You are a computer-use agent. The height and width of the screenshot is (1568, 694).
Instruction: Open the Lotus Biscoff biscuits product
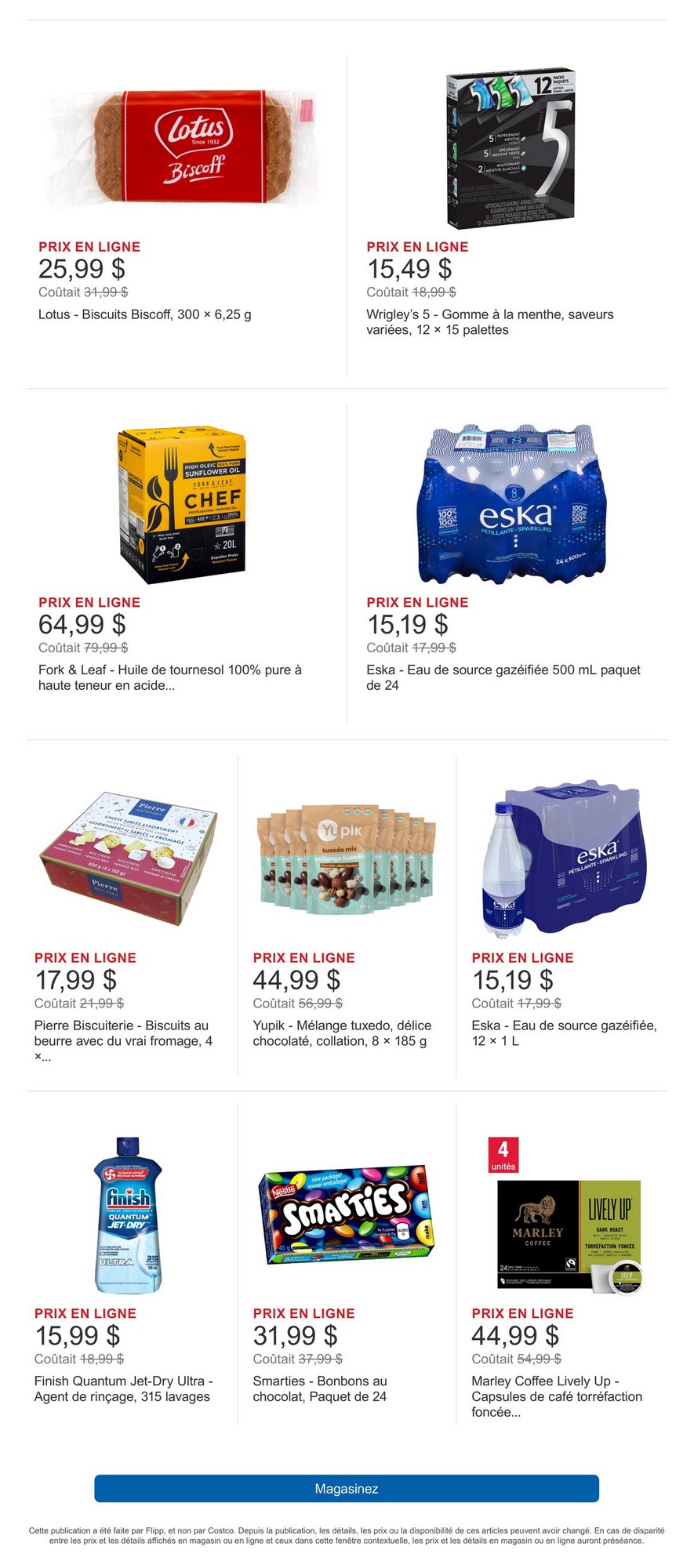[185, 149]
